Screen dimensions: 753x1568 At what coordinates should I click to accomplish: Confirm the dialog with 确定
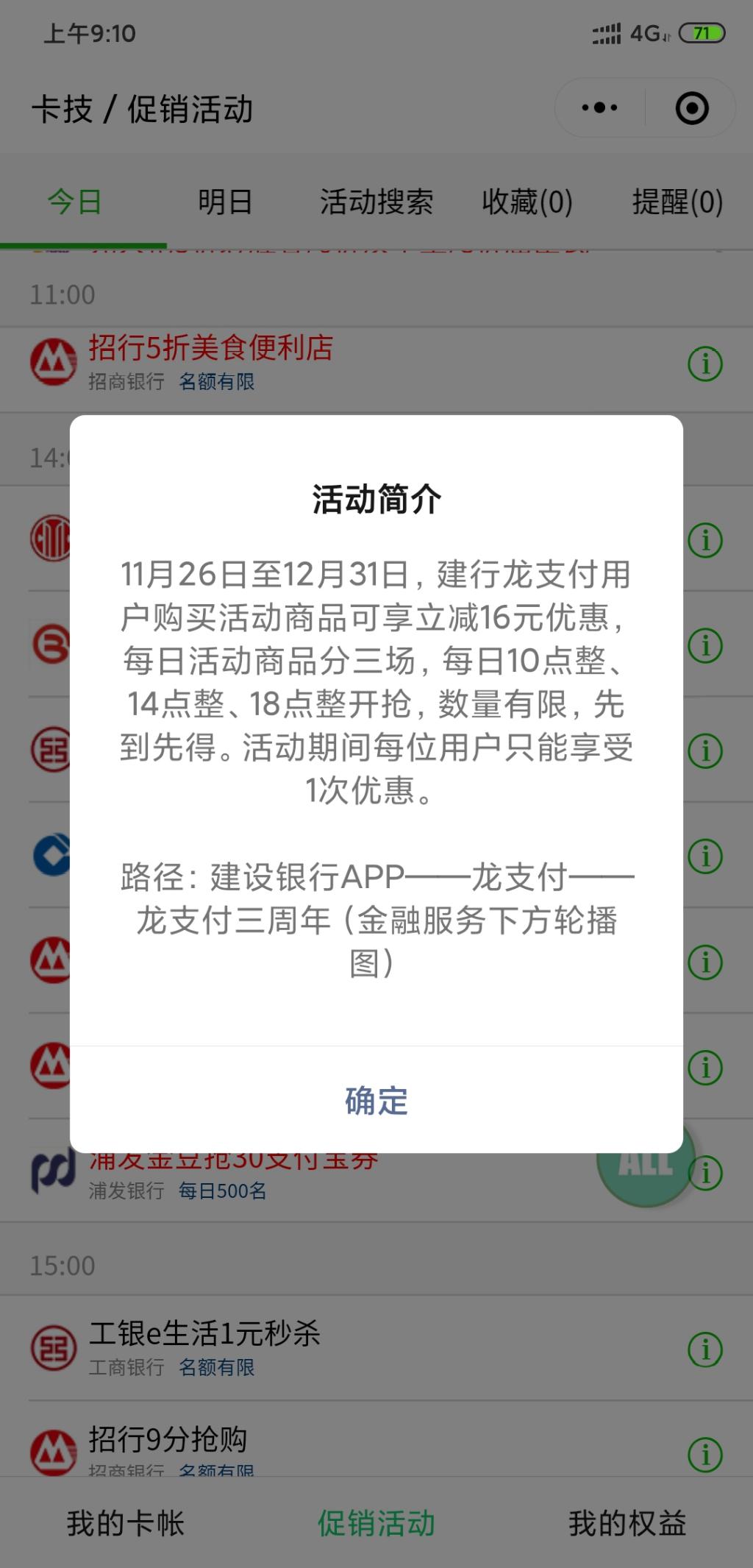[376, 1101]
